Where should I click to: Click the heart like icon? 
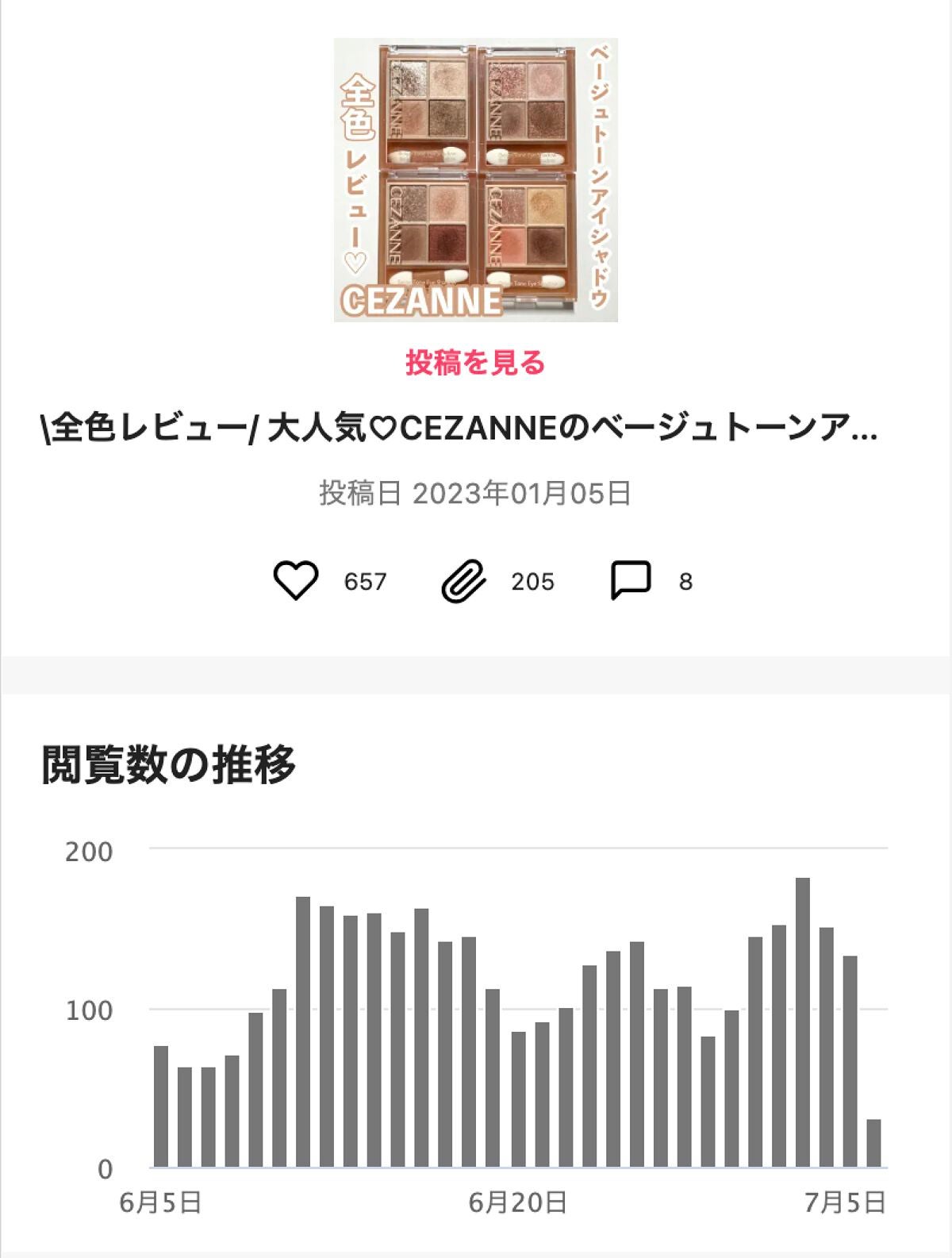click(297, 582)
